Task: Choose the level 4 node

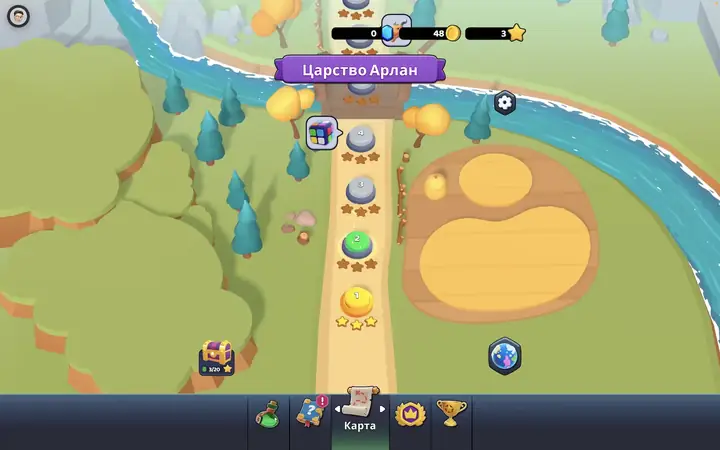Action: point(360,136)
